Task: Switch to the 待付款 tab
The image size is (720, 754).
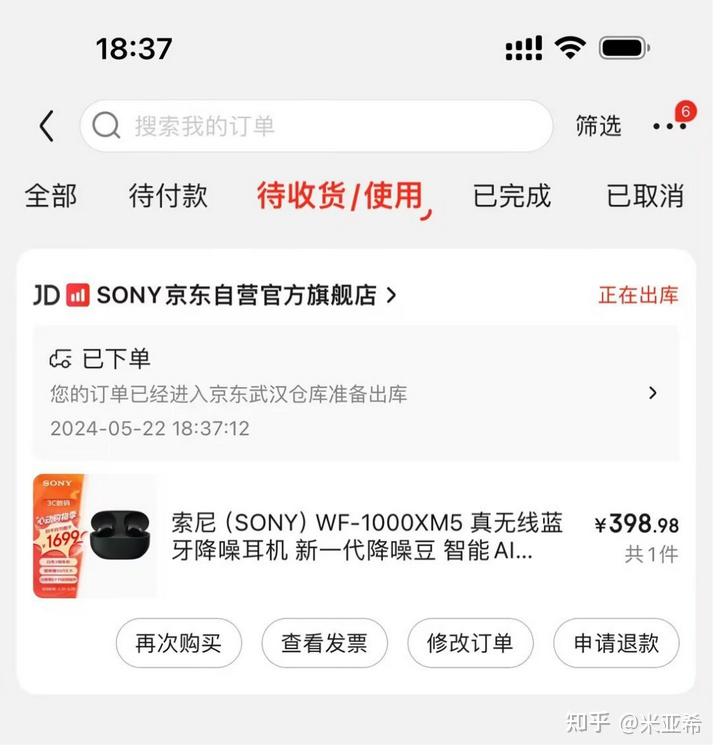Action: pyautogui.click(x=168, y=196)
